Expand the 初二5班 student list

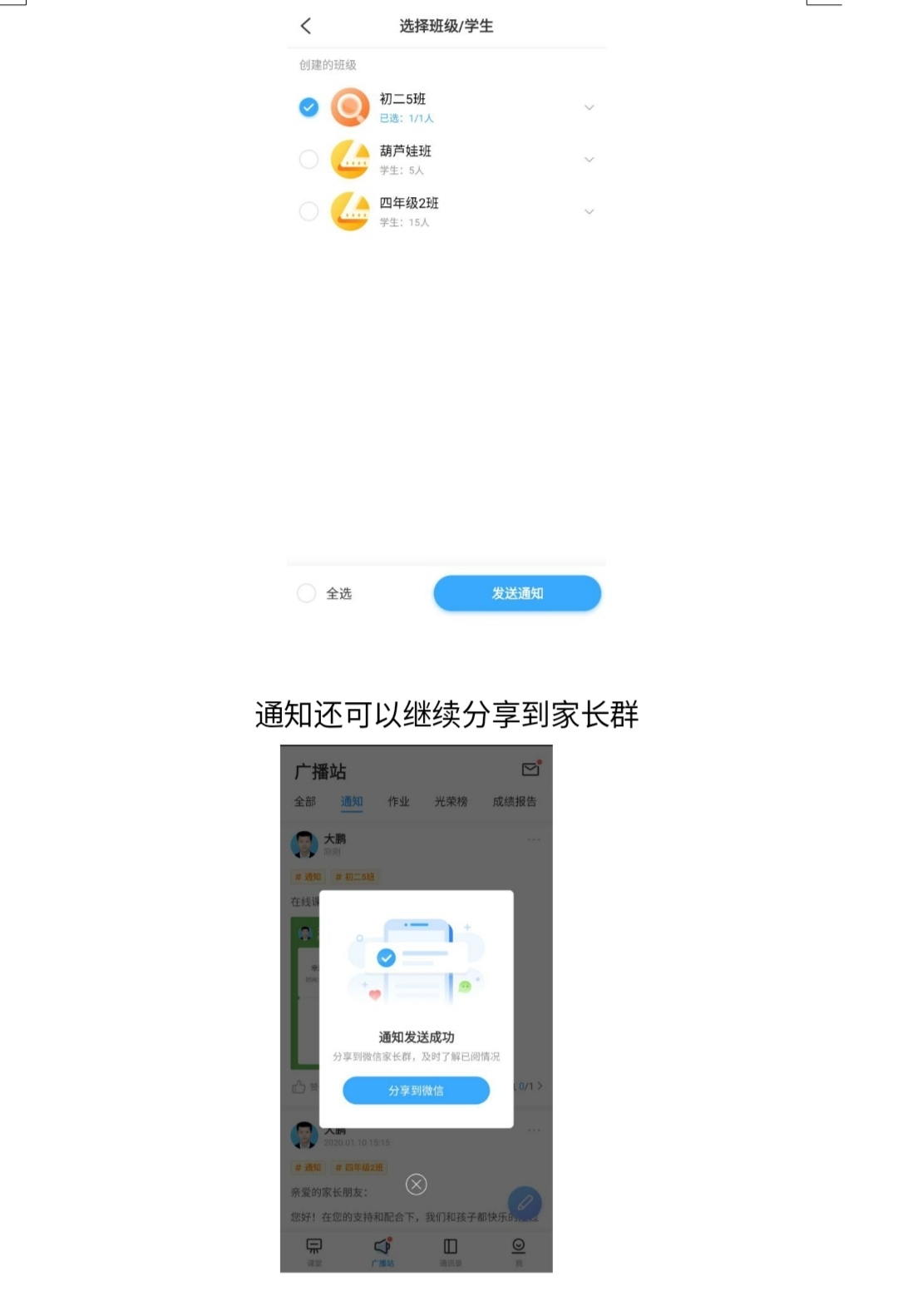[x=590, y=106]
